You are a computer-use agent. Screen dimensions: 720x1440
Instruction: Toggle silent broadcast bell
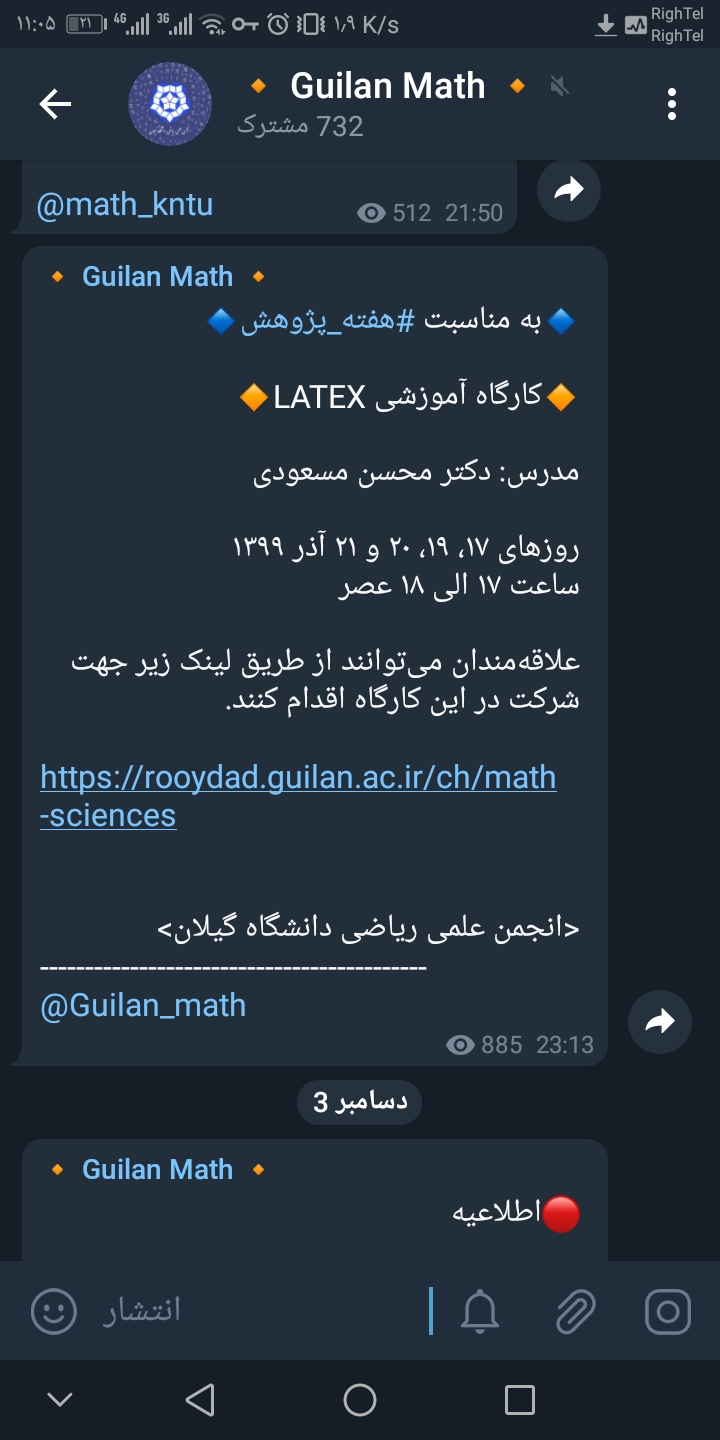point(480,1310)
